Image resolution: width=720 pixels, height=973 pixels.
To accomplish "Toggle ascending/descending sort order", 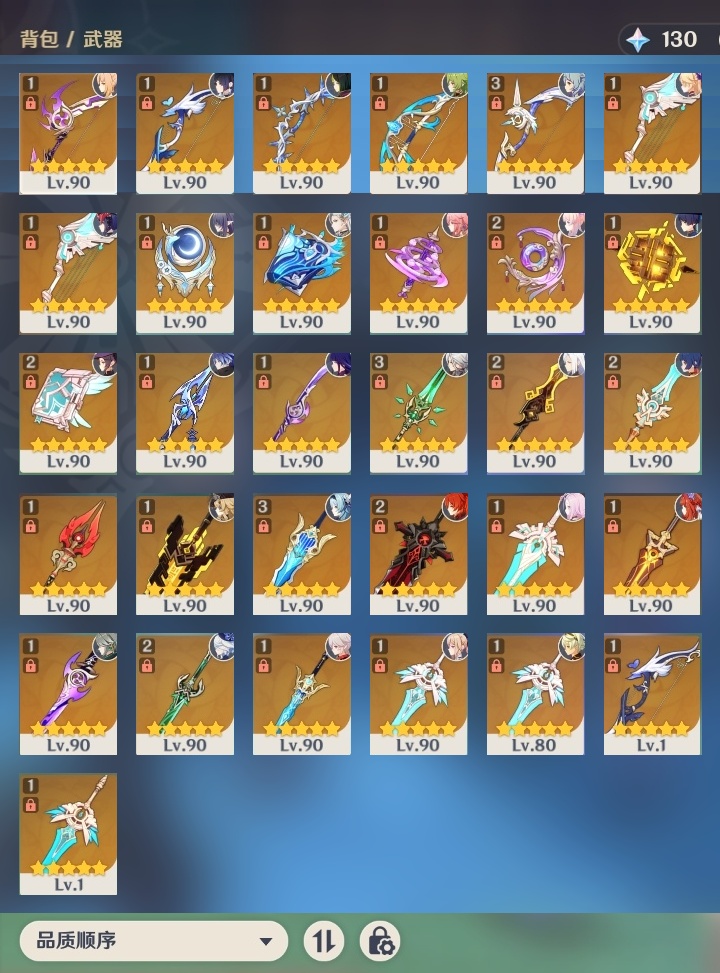I will (323, 941).
